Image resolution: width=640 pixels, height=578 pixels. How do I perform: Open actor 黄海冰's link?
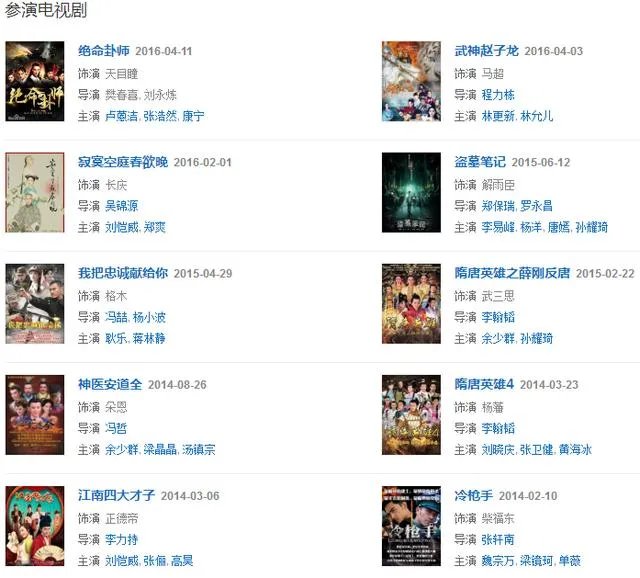575,450
